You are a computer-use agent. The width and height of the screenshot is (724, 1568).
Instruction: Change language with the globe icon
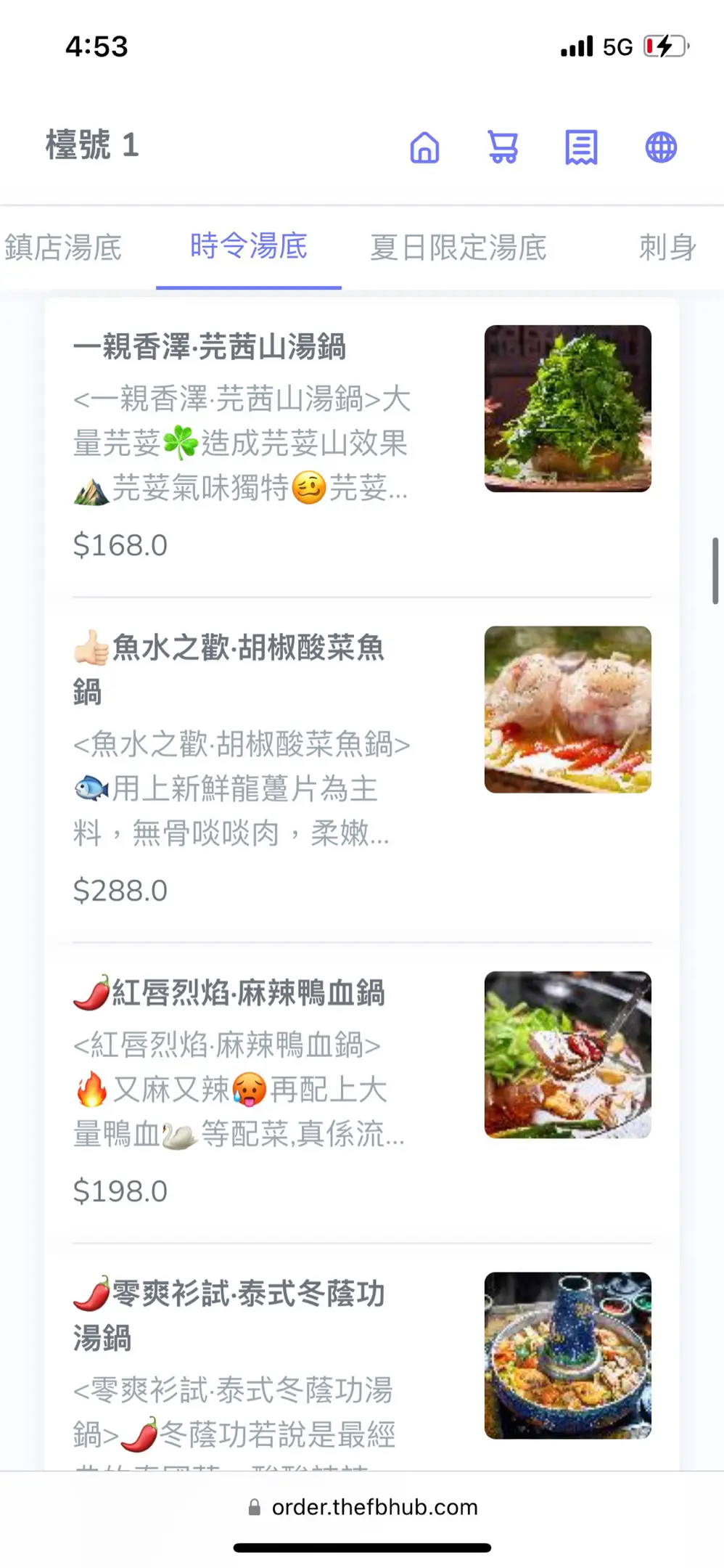click(661, 147)
